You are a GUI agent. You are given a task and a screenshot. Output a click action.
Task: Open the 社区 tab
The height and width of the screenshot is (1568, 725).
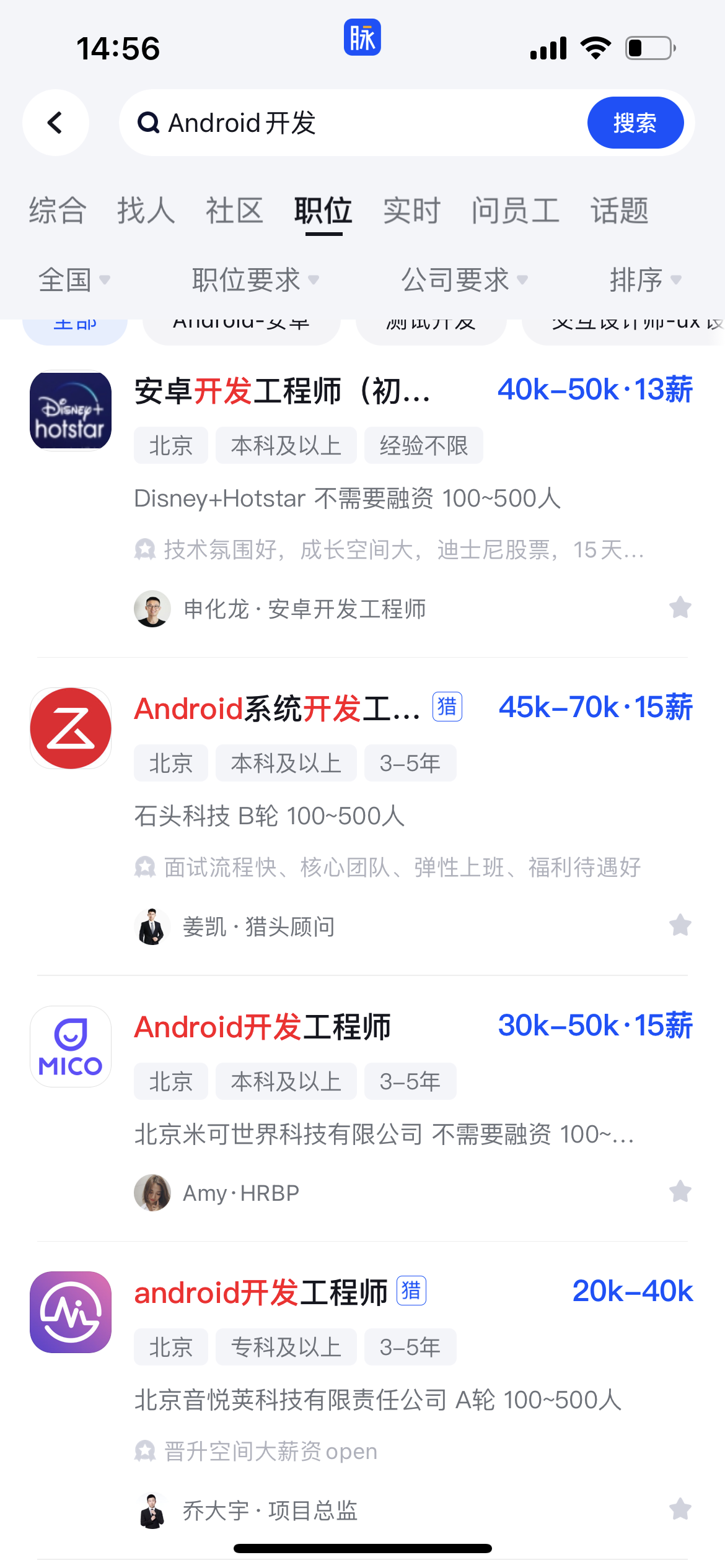click(x=234, y=211)
